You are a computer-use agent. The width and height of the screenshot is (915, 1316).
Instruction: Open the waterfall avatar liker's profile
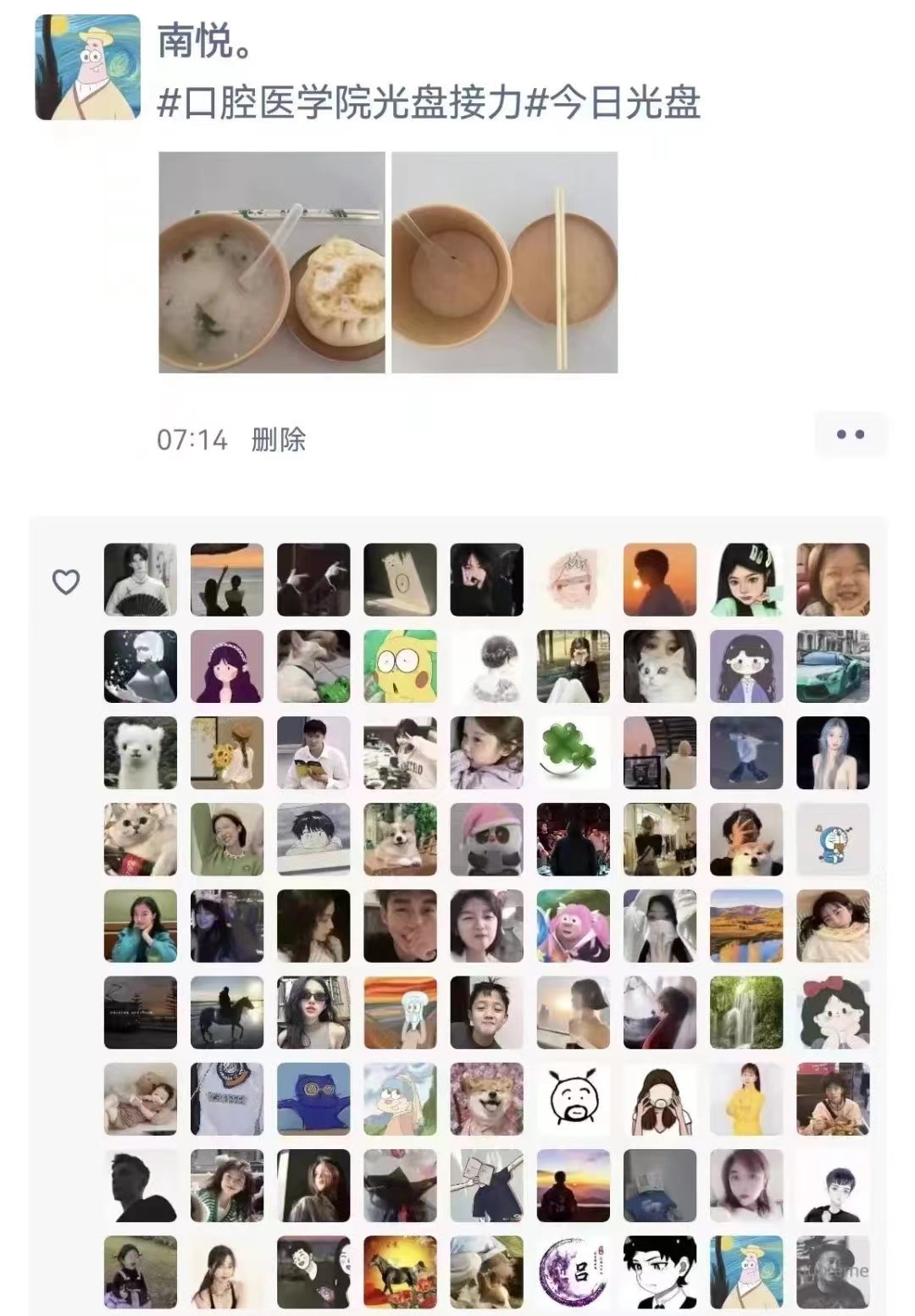[746, 1012]
